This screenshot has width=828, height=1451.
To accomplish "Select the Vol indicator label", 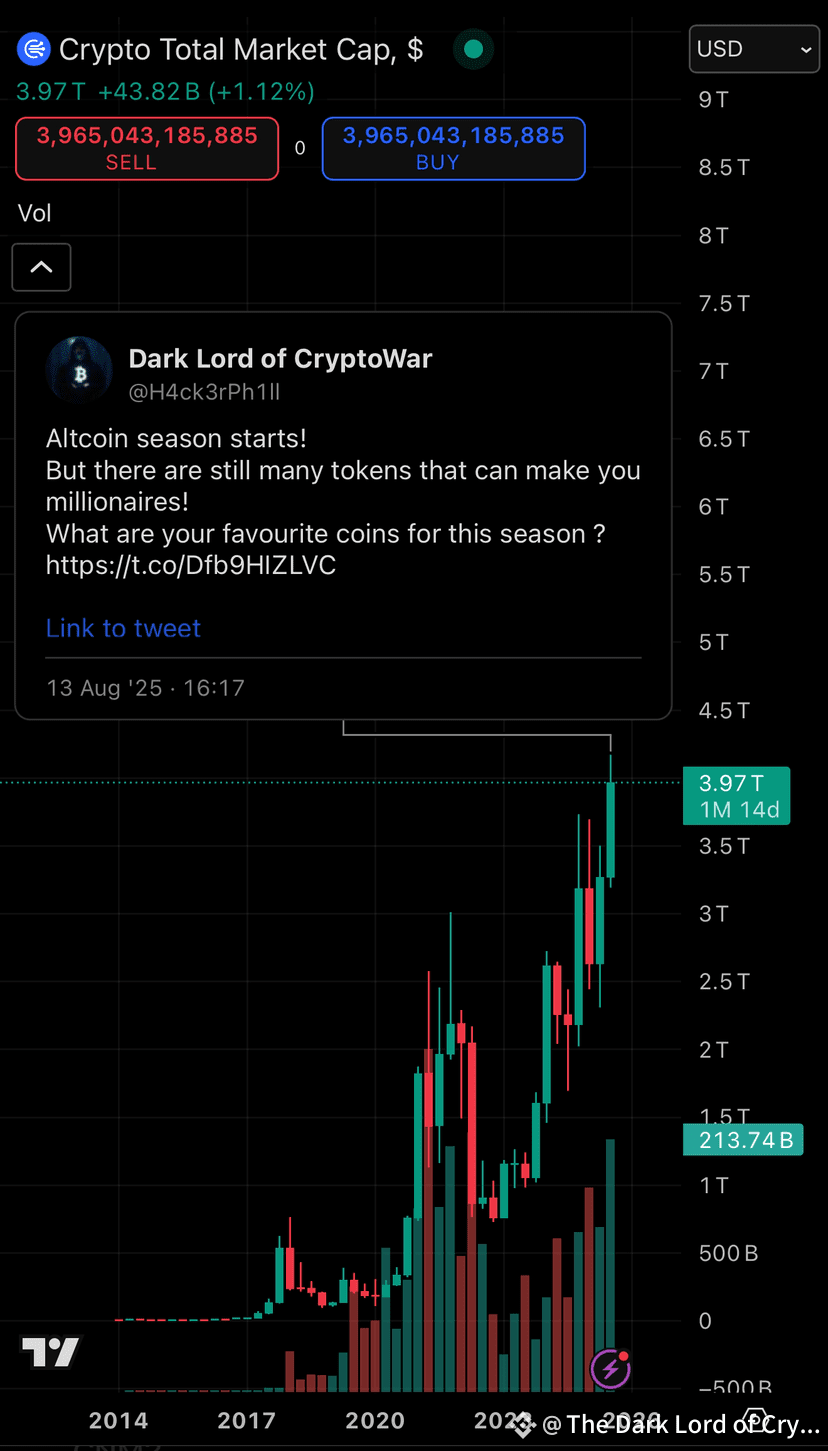I will point(33,212).
